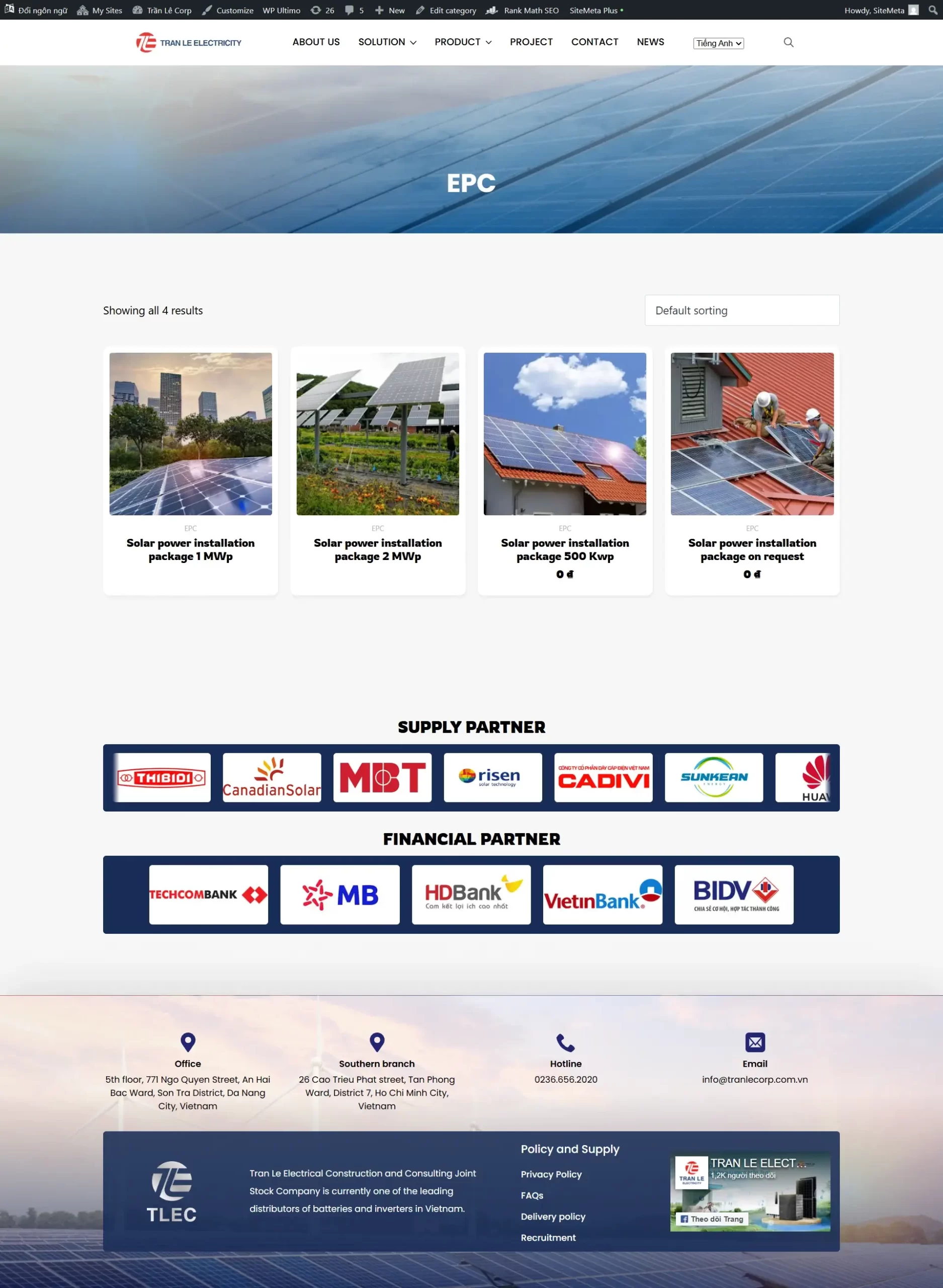View Solar power installation package on request
943x1288 pixels.
(x=752, y=549)
